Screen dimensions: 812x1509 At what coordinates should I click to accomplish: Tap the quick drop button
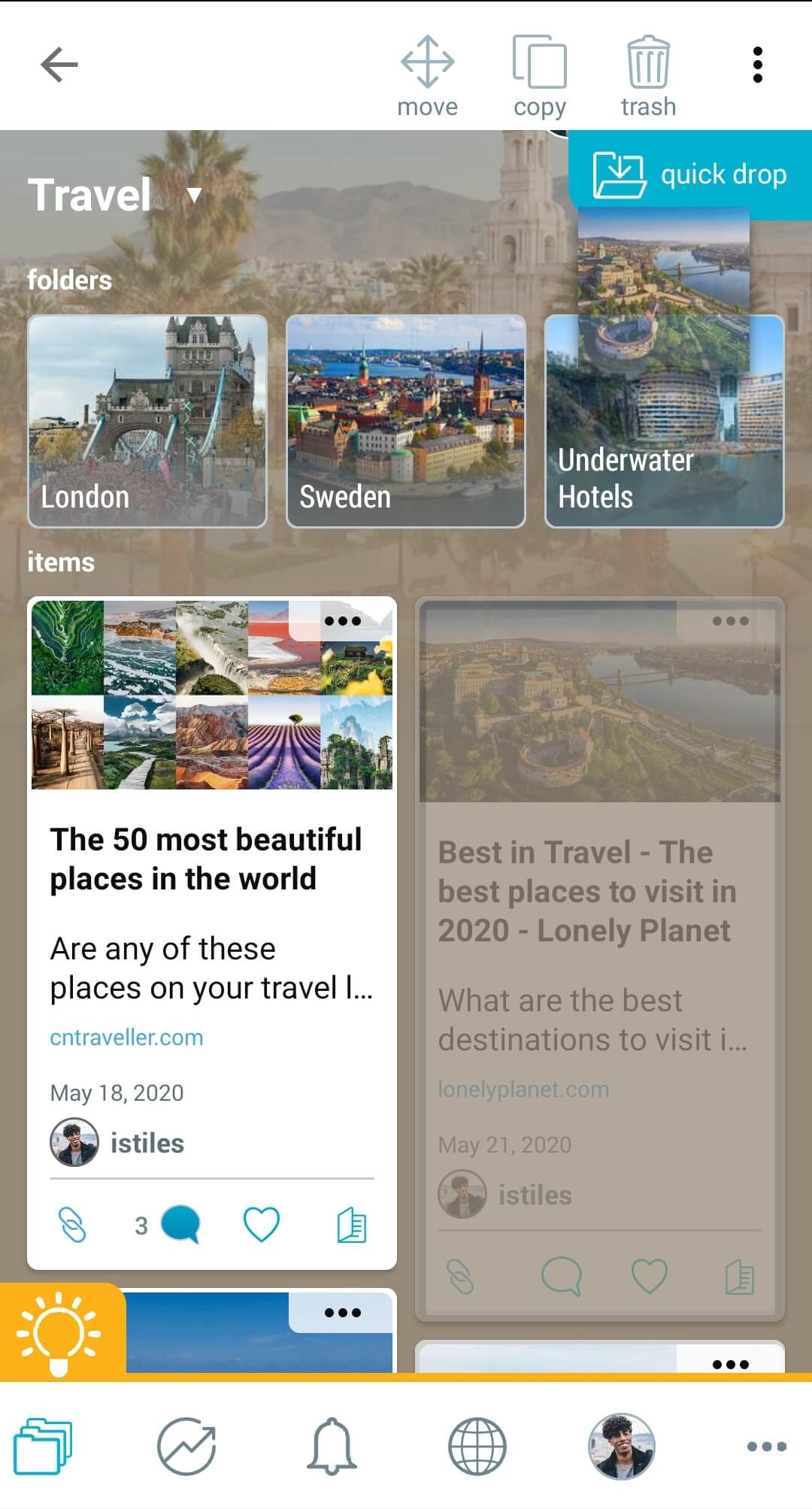689,174
